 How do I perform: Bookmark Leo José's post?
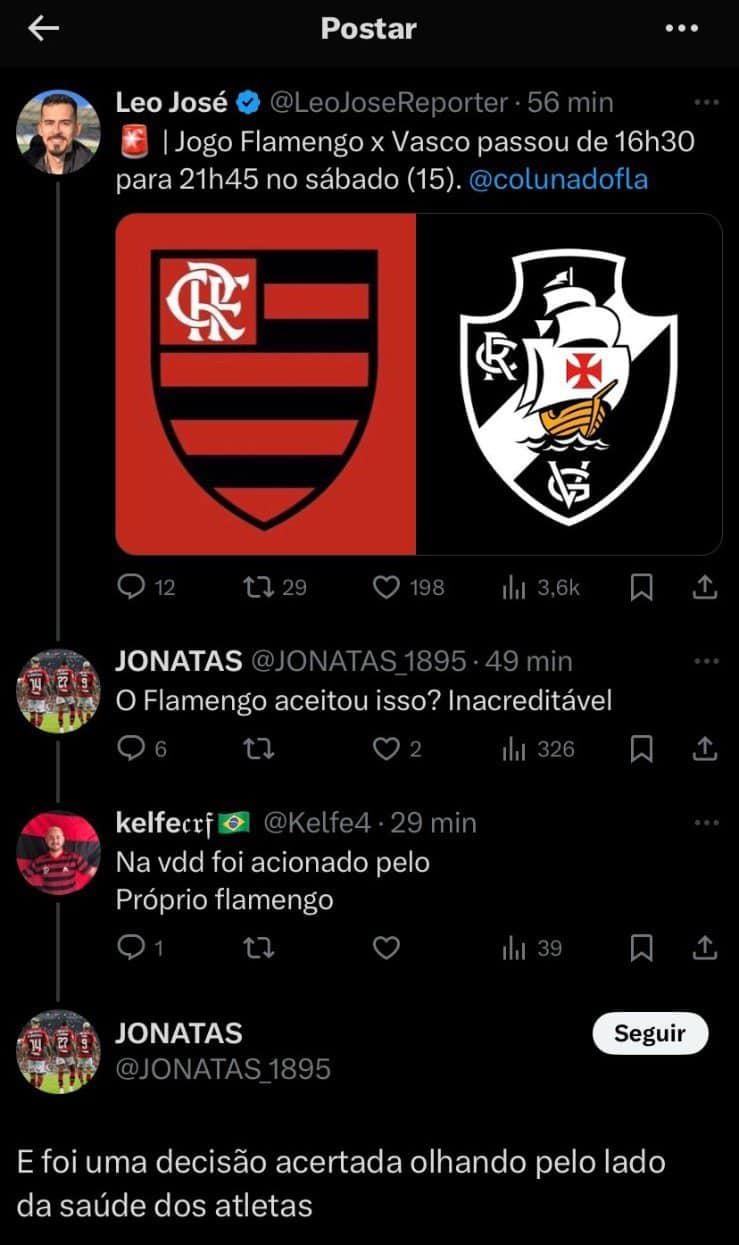click(x=642, y=587)
